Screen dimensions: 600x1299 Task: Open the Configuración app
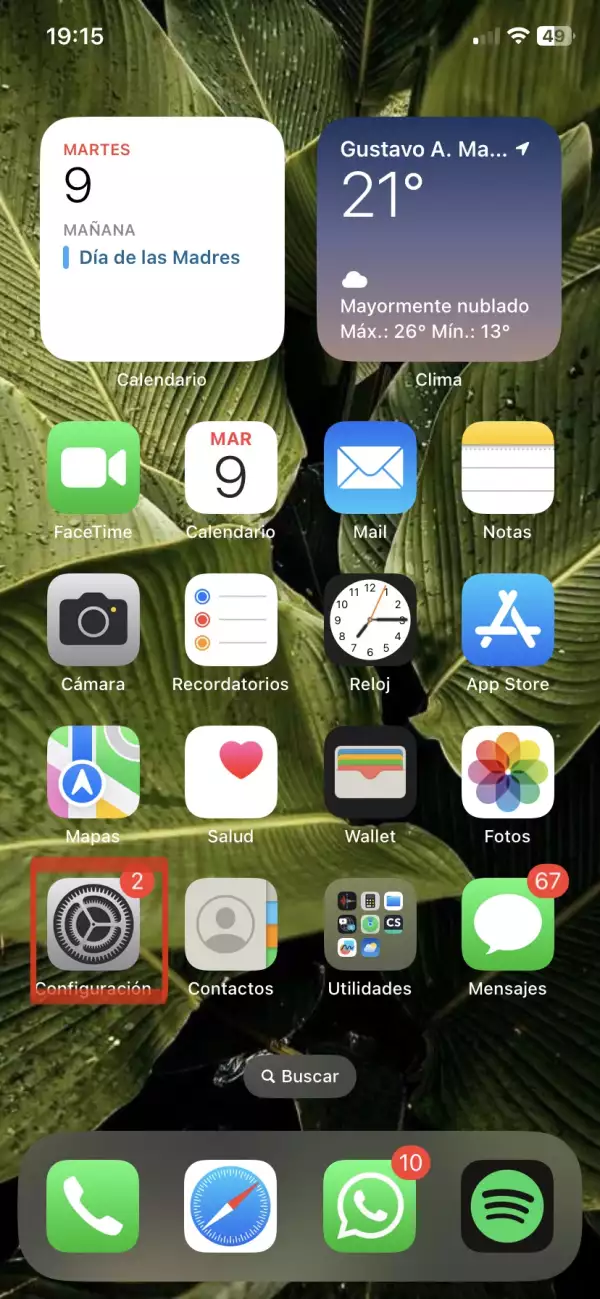[93, 924]
